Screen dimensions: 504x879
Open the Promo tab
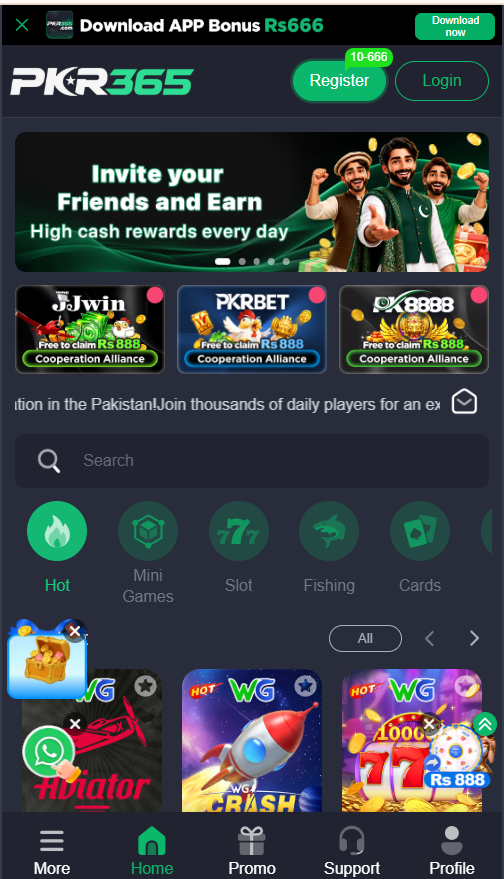pyautogui.click(x=252, y=850)
